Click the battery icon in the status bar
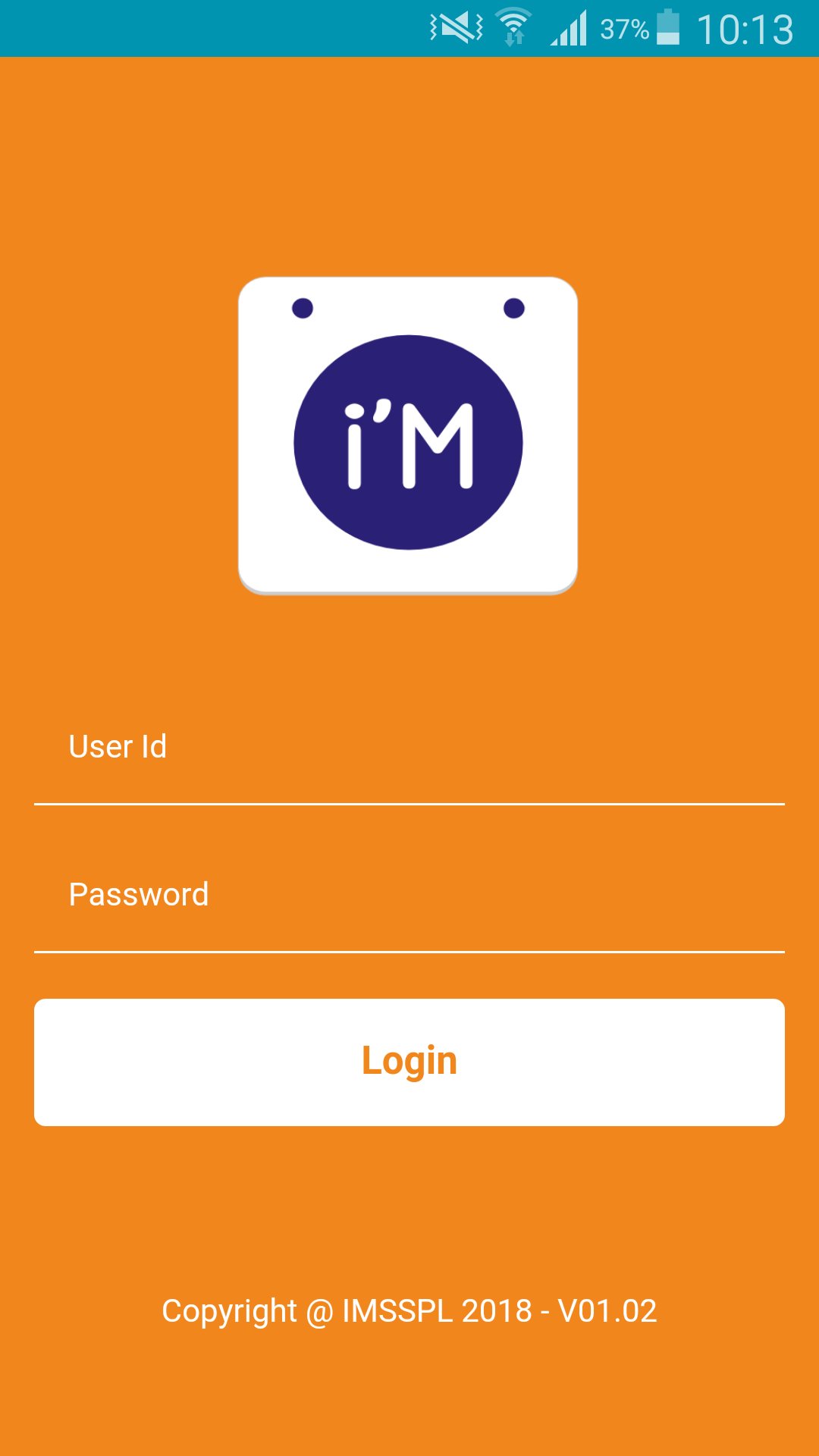This screenshot has width=819, height=1456. coord(666,29)
